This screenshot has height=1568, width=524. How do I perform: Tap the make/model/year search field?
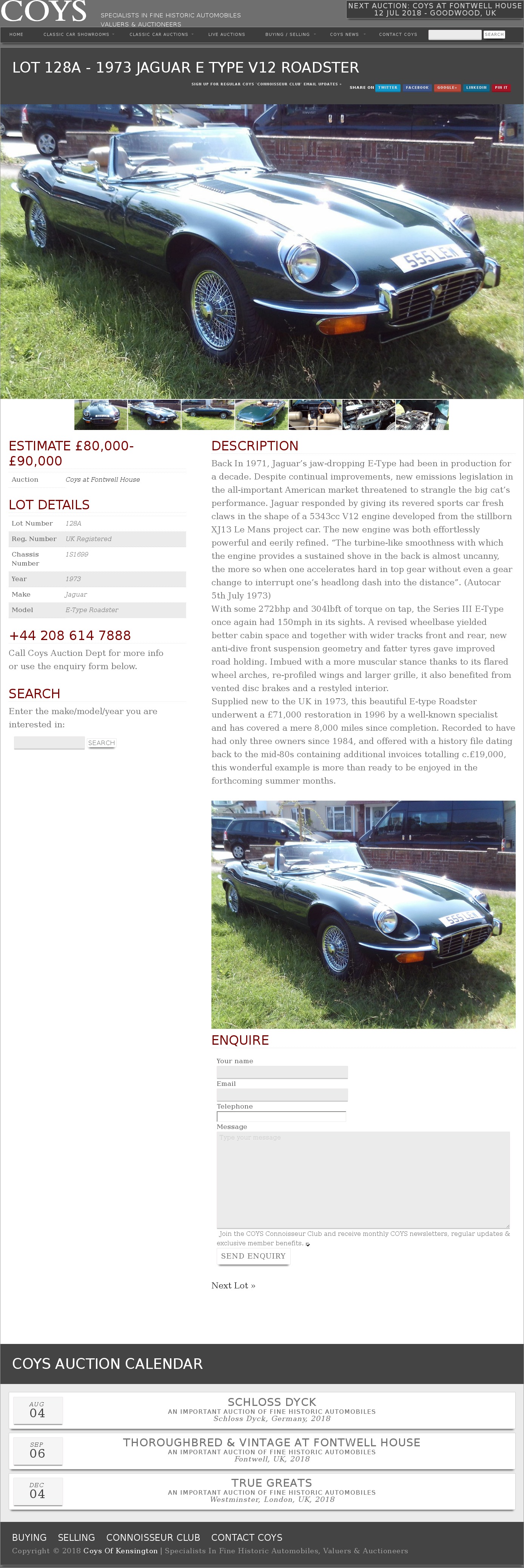(x=49, y=742)
